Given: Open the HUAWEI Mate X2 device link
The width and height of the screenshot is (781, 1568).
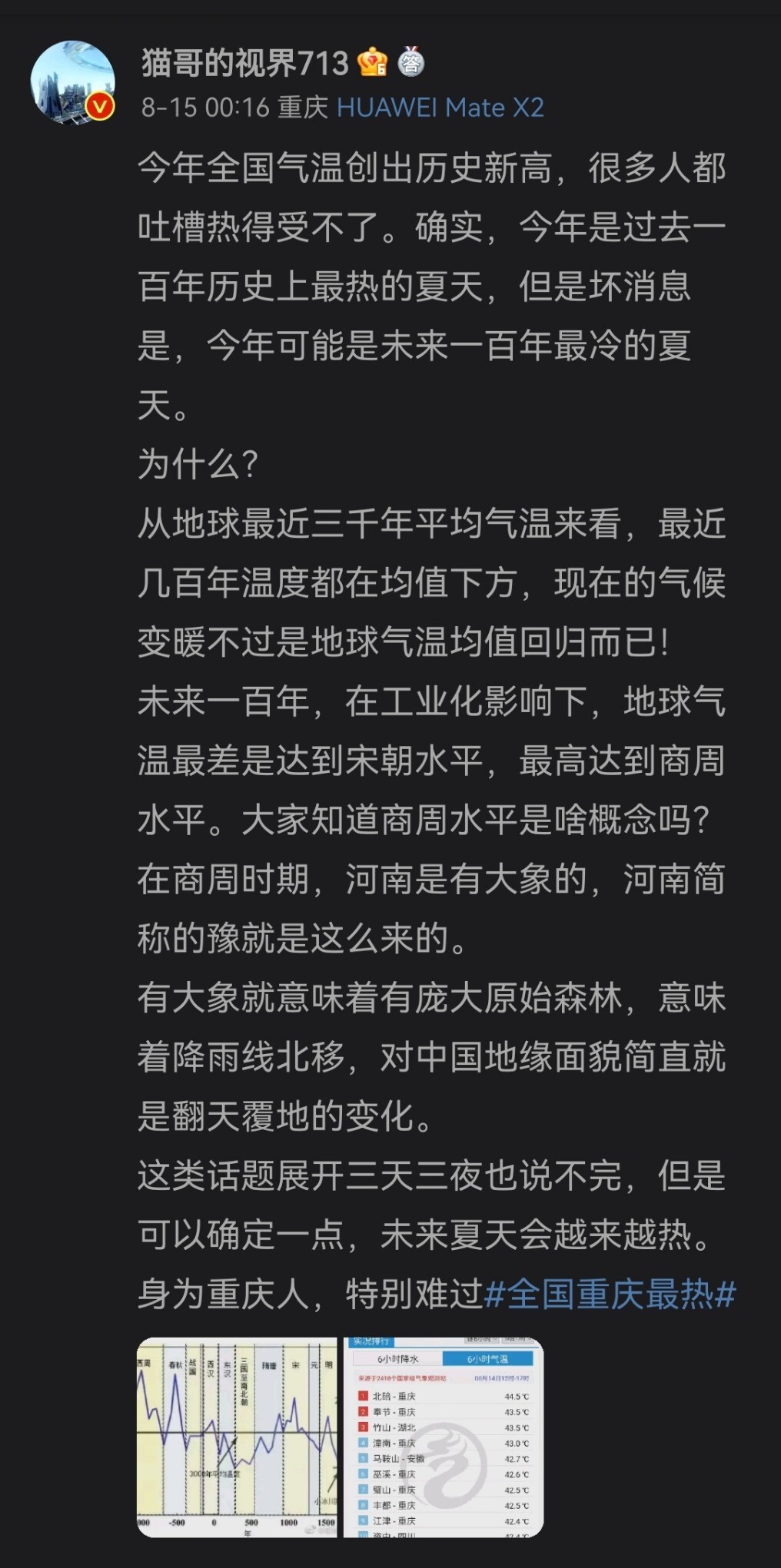Looking at the screenshot, I should (x=440, y=107).
